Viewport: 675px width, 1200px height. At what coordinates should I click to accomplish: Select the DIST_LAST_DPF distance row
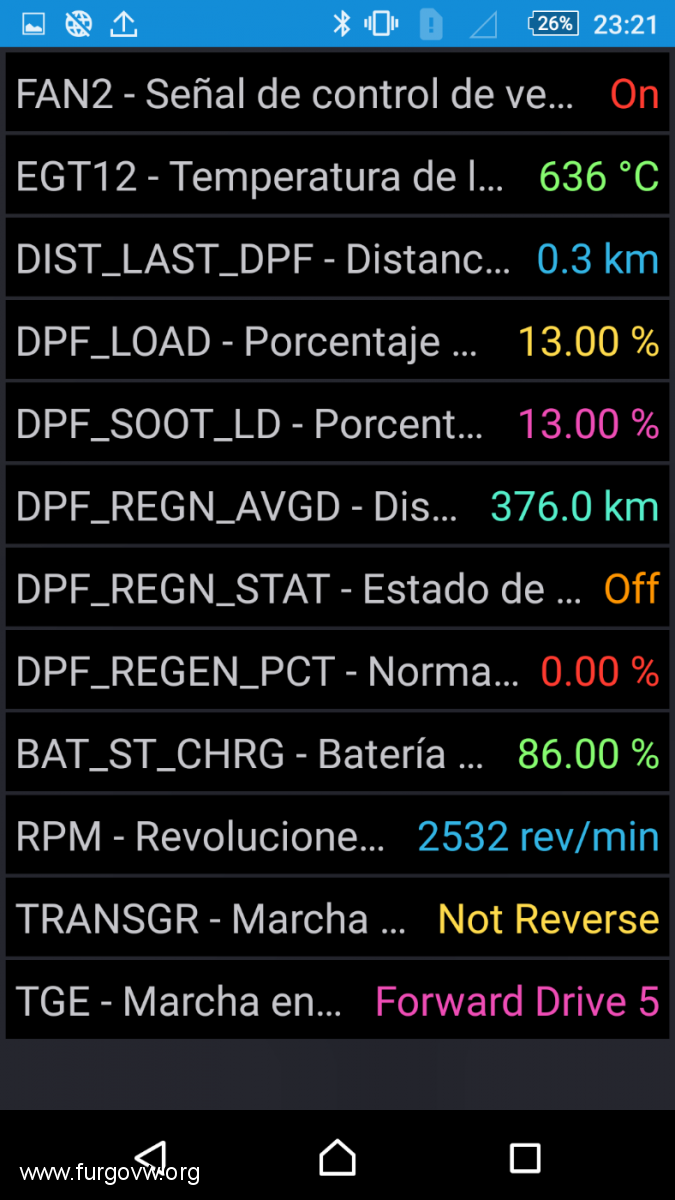pyautogui.click(x=337, y=258)
